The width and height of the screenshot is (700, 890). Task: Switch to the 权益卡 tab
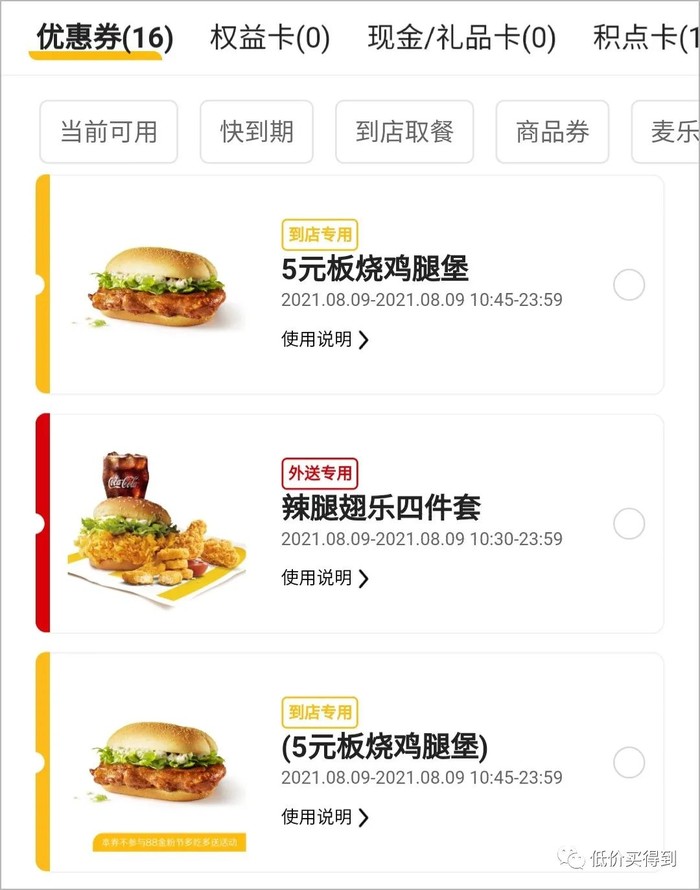(x=269, y=39)
